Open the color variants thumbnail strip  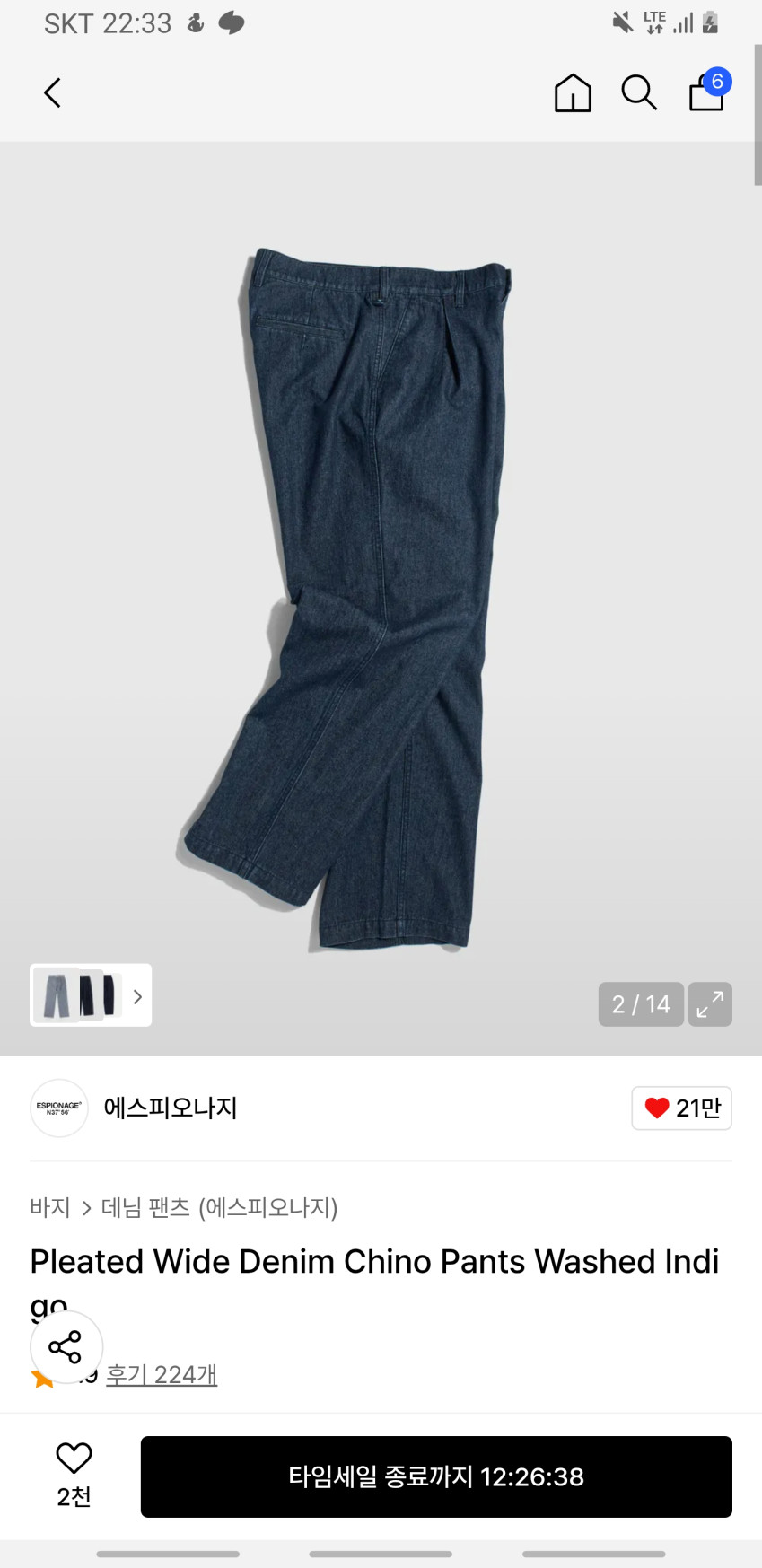pyautogui.click(x=91, y=995)
